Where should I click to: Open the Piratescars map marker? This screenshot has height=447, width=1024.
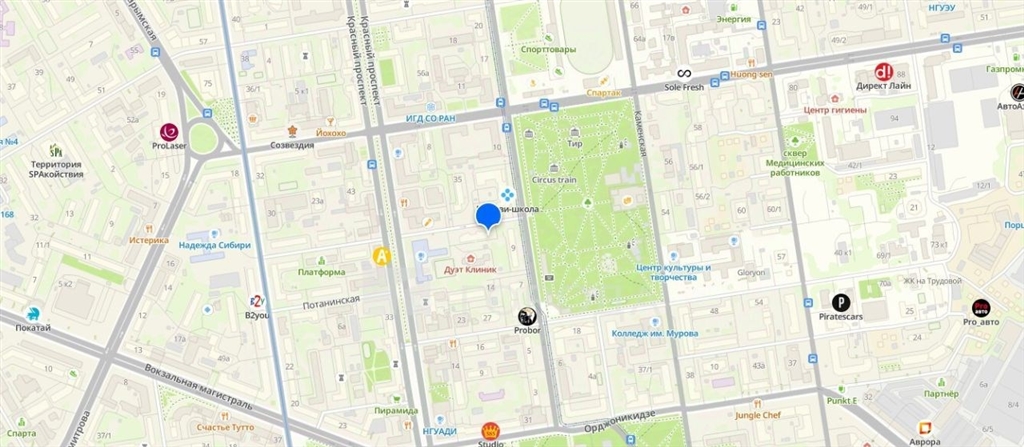coord(840,302)
